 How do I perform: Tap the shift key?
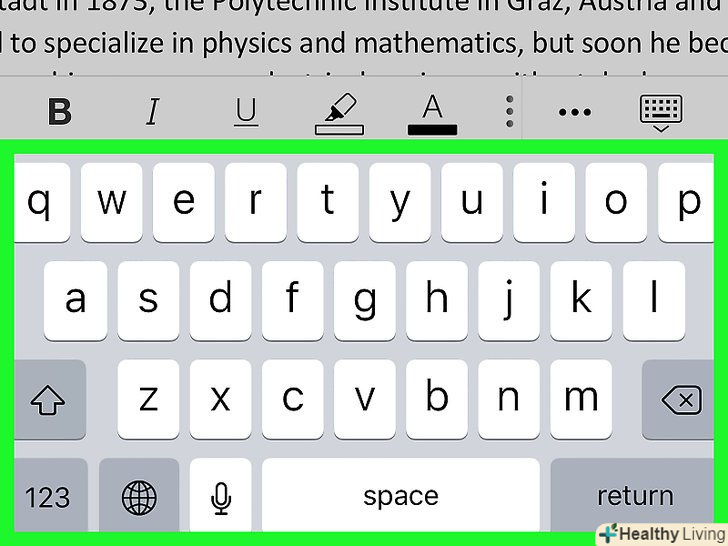tap(47, 400)
